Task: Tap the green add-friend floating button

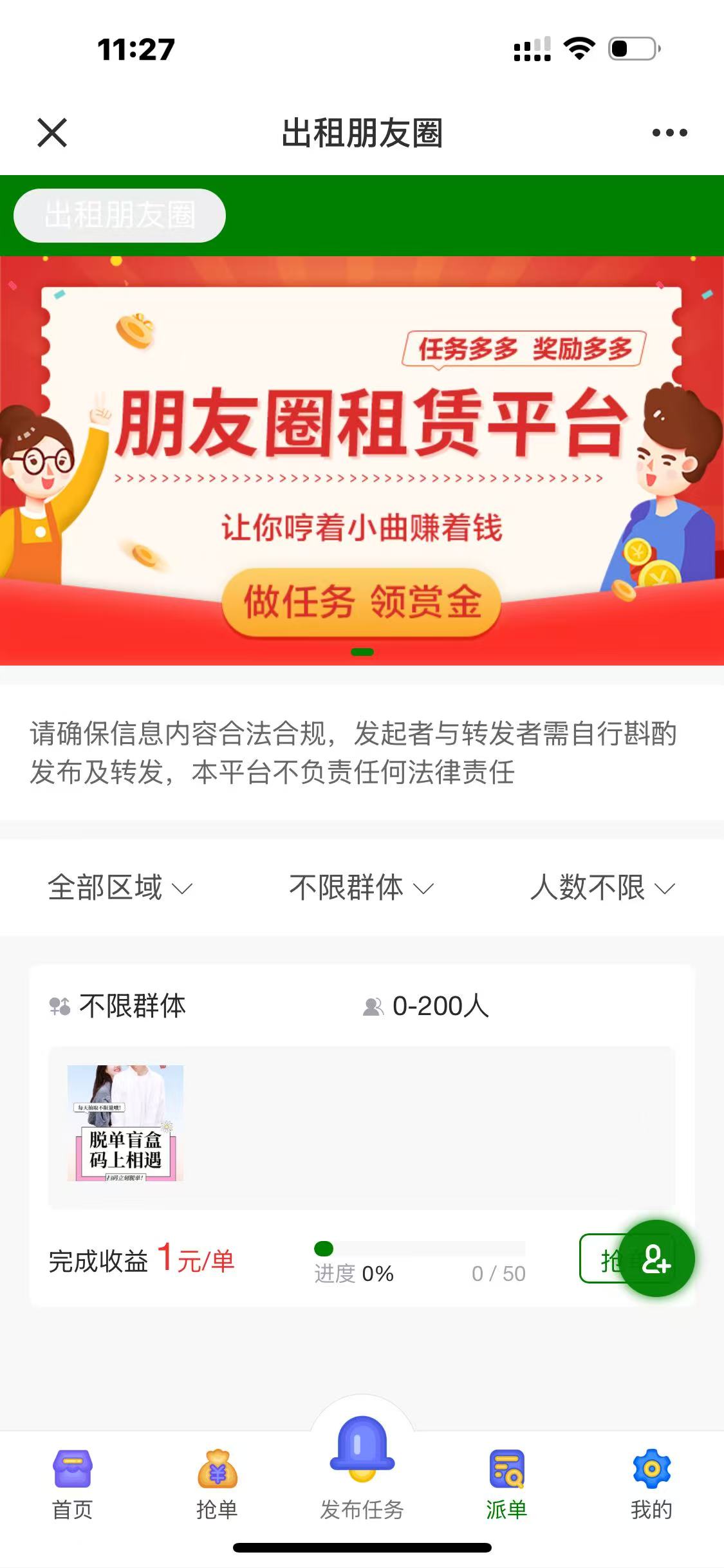Action: 656,1258
